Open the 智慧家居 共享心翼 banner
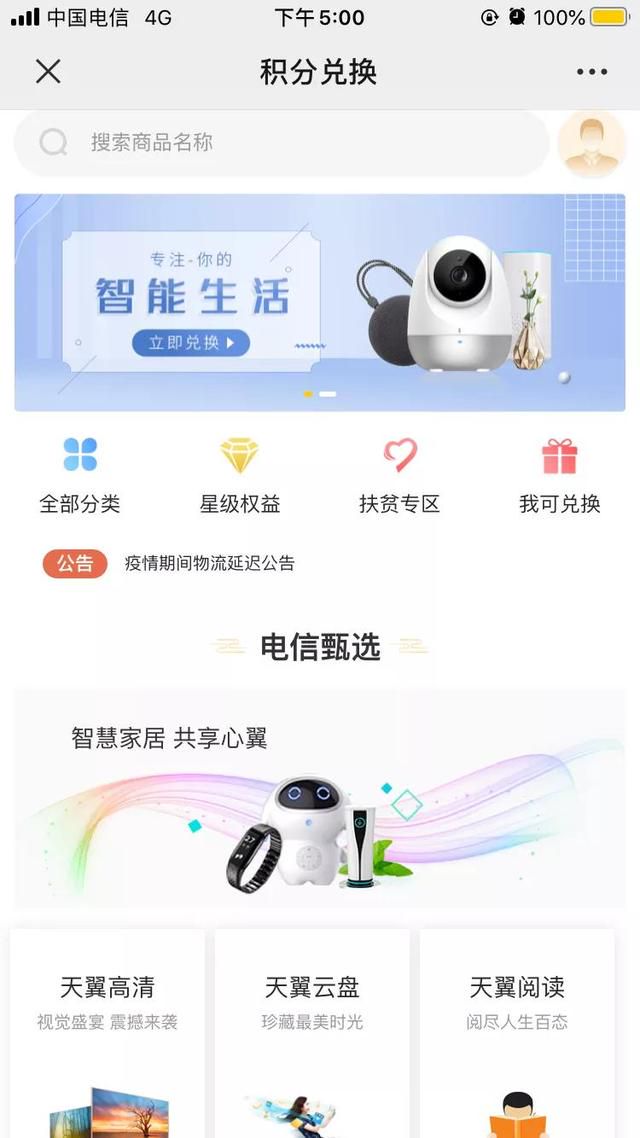 pos(320,798)
